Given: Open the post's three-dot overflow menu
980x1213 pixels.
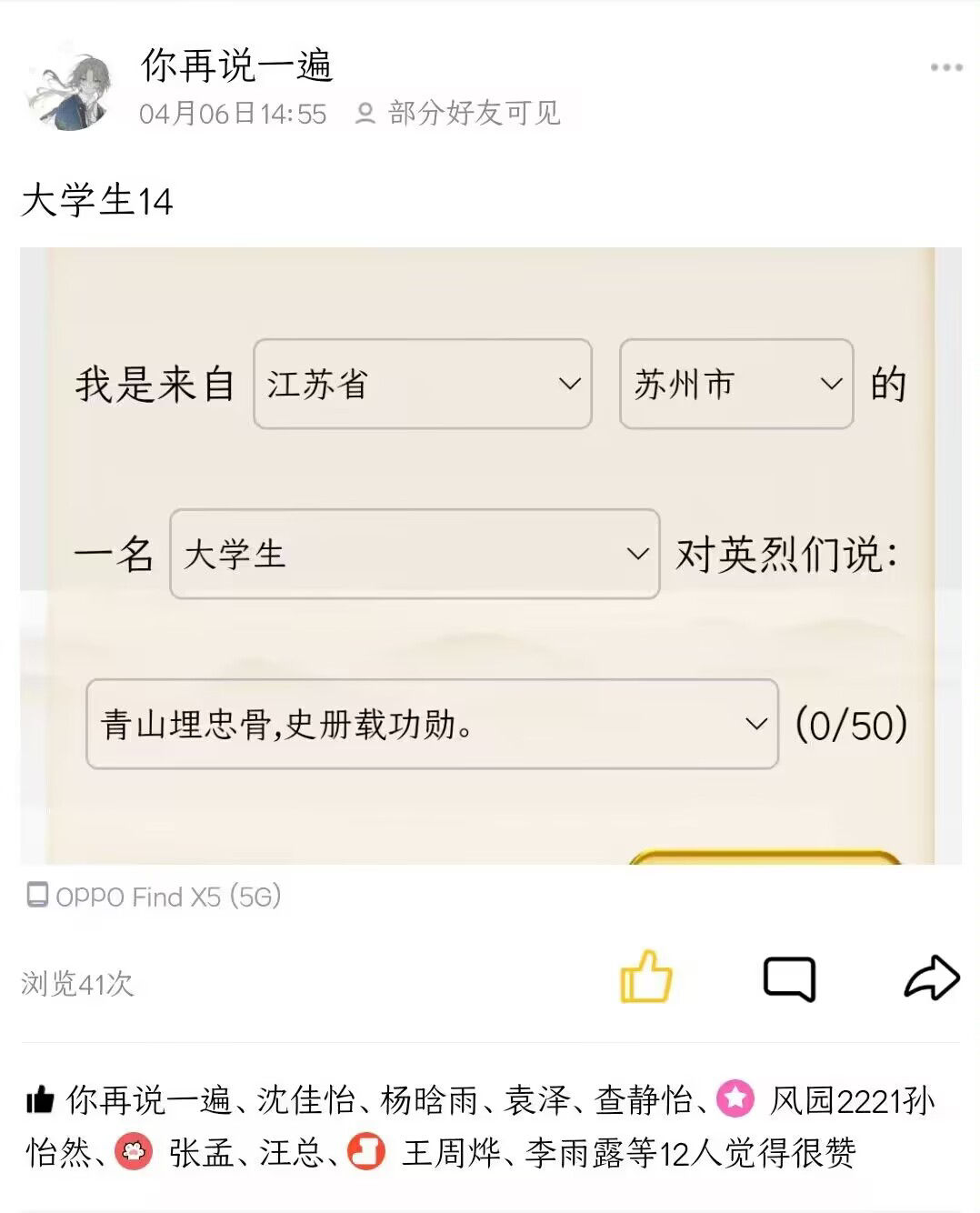Looking at the screenshot, I should (945, 68).
